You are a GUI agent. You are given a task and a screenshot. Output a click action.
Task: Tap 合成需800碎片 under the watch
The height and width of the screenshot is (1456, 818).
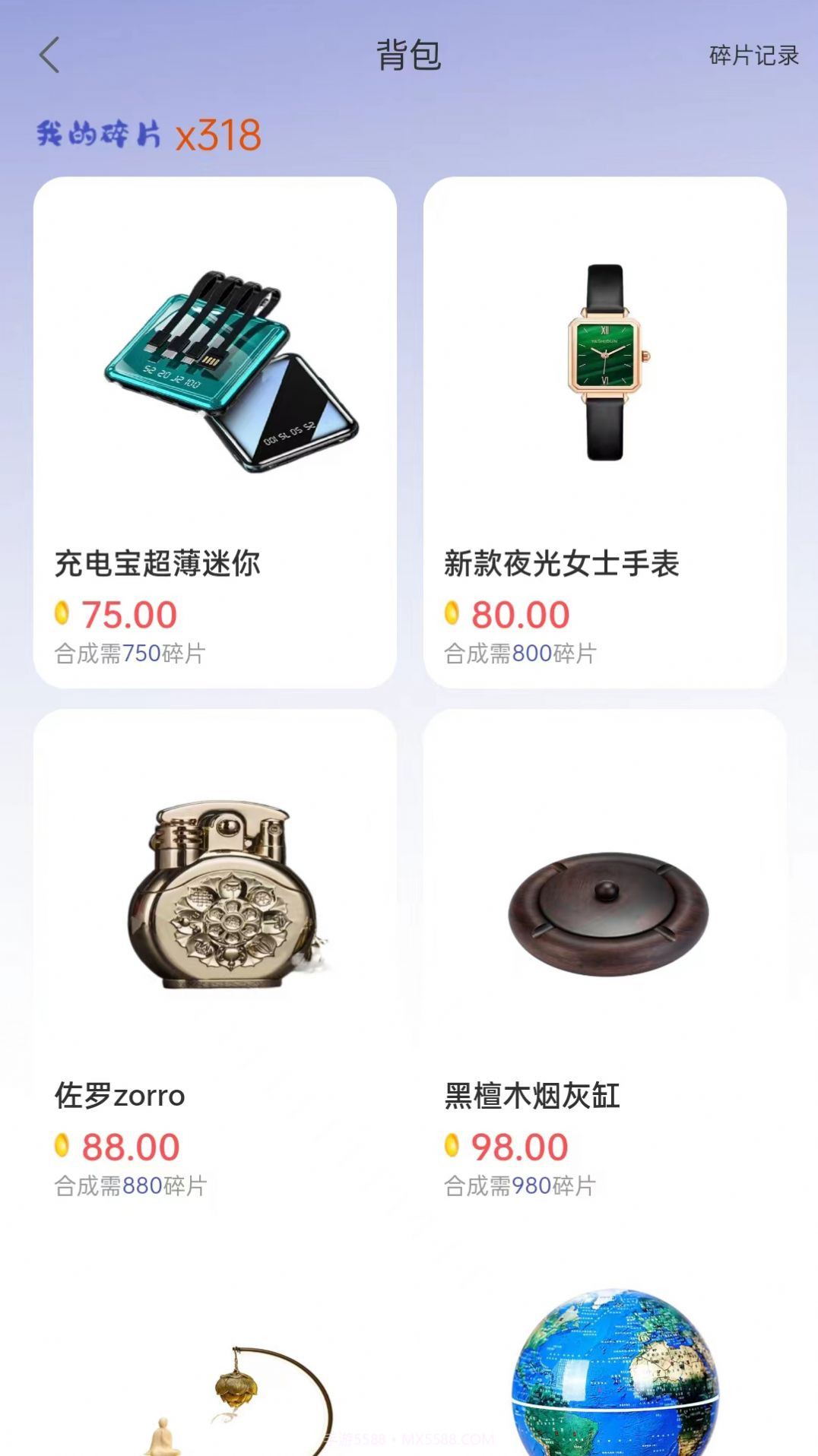[521, 650]
